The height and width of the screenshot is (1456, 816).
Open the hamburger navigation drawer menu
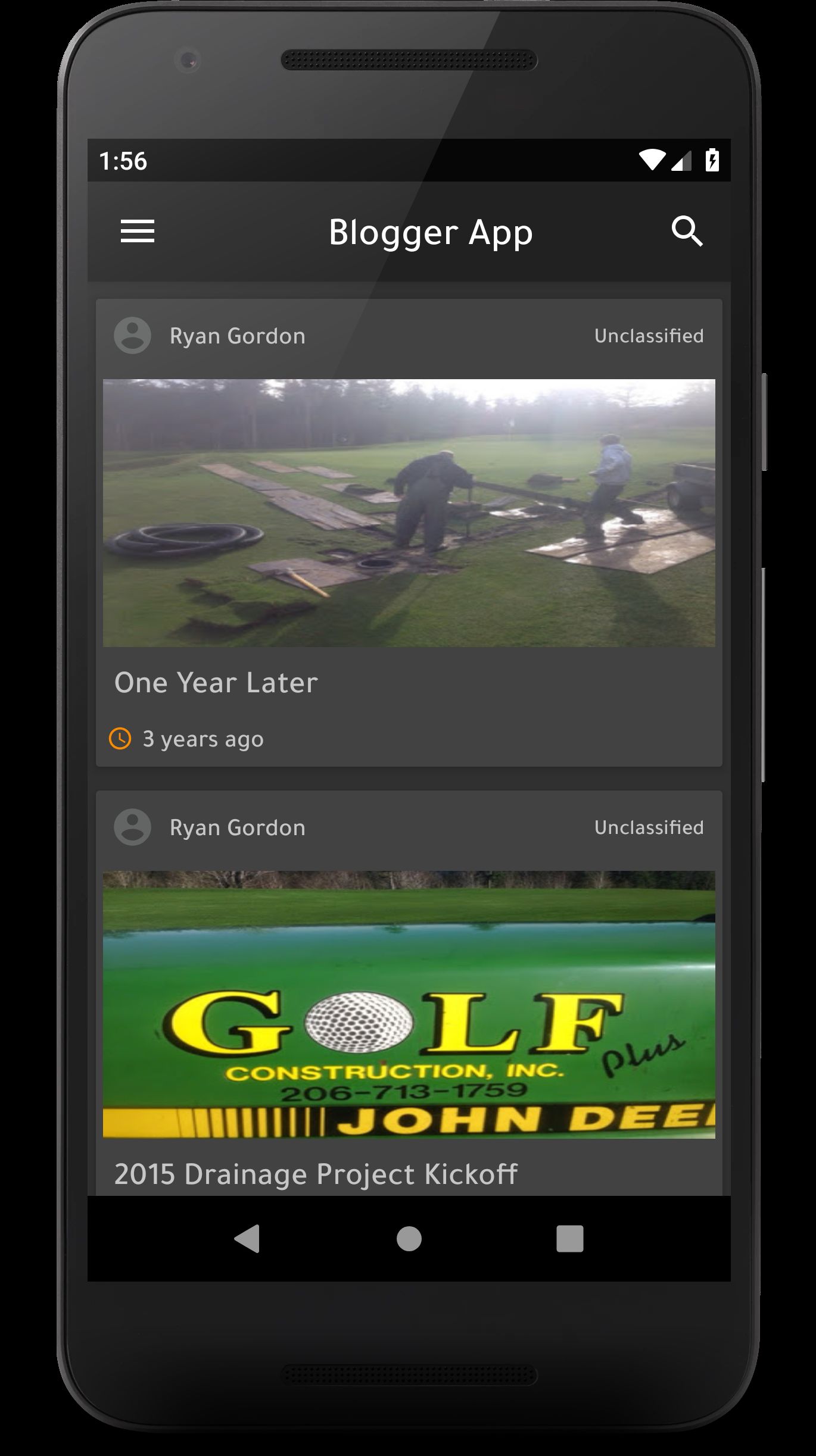[x=138, y=231]
